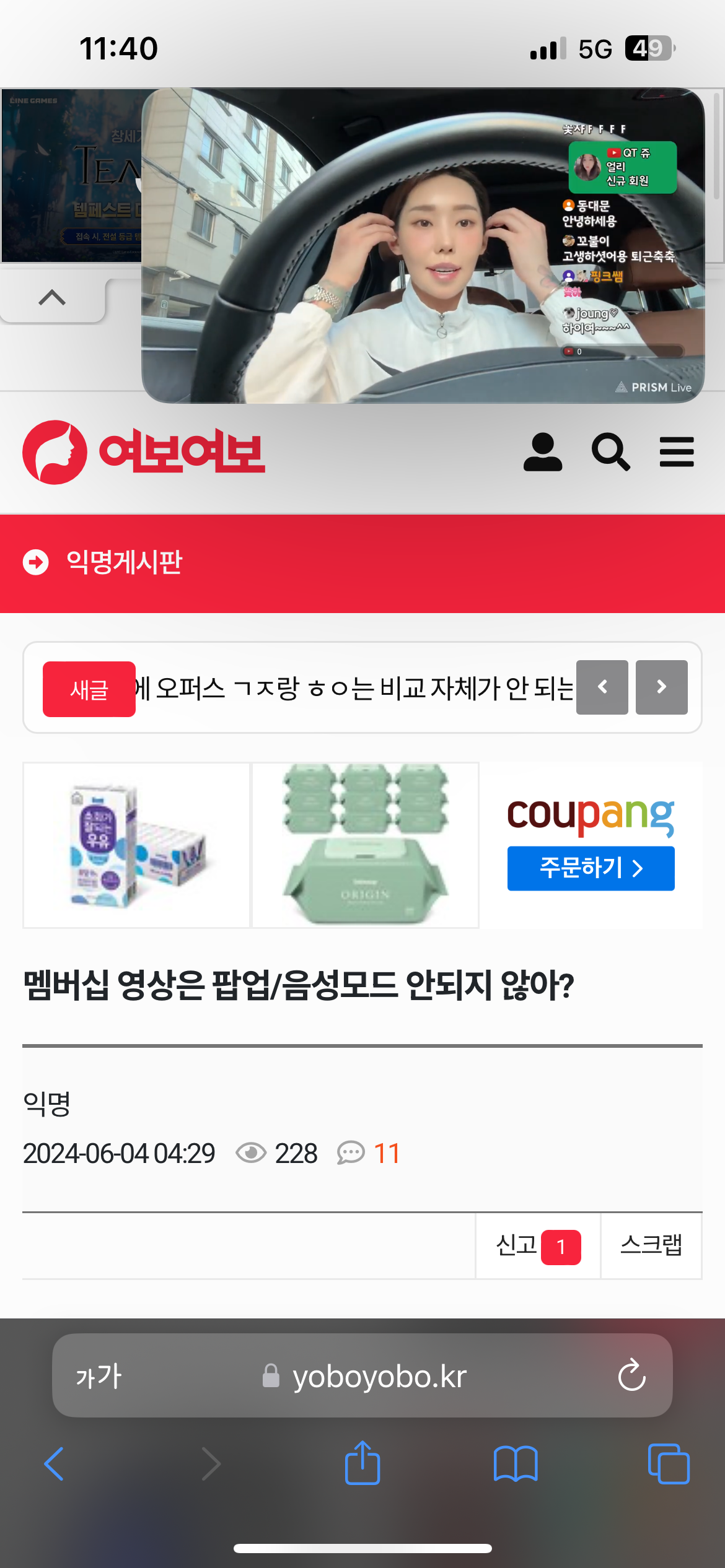
Task: Open Safari text size 가가 menu
Action: [99, 1376]
